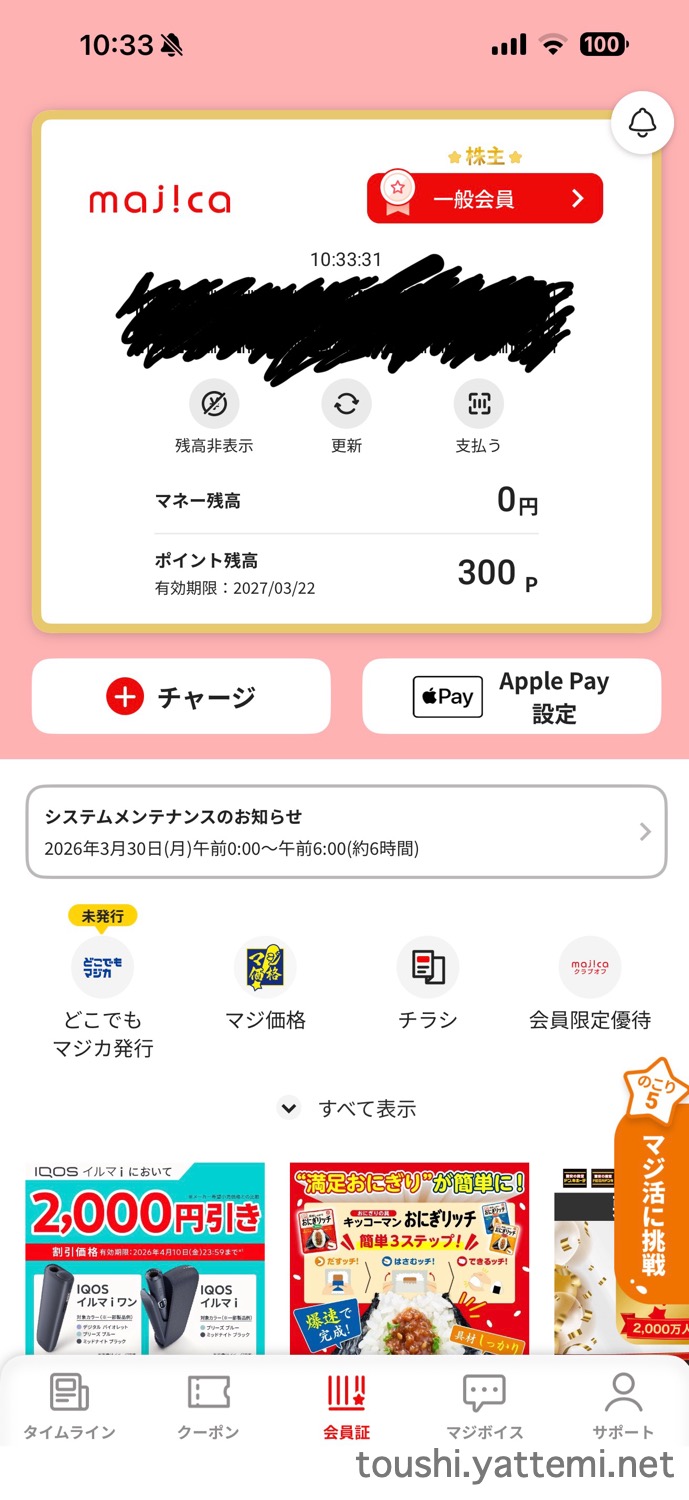689x1500 pixels.
Task: Switch to the クーポン tab
Action: tap(208, 1407)
